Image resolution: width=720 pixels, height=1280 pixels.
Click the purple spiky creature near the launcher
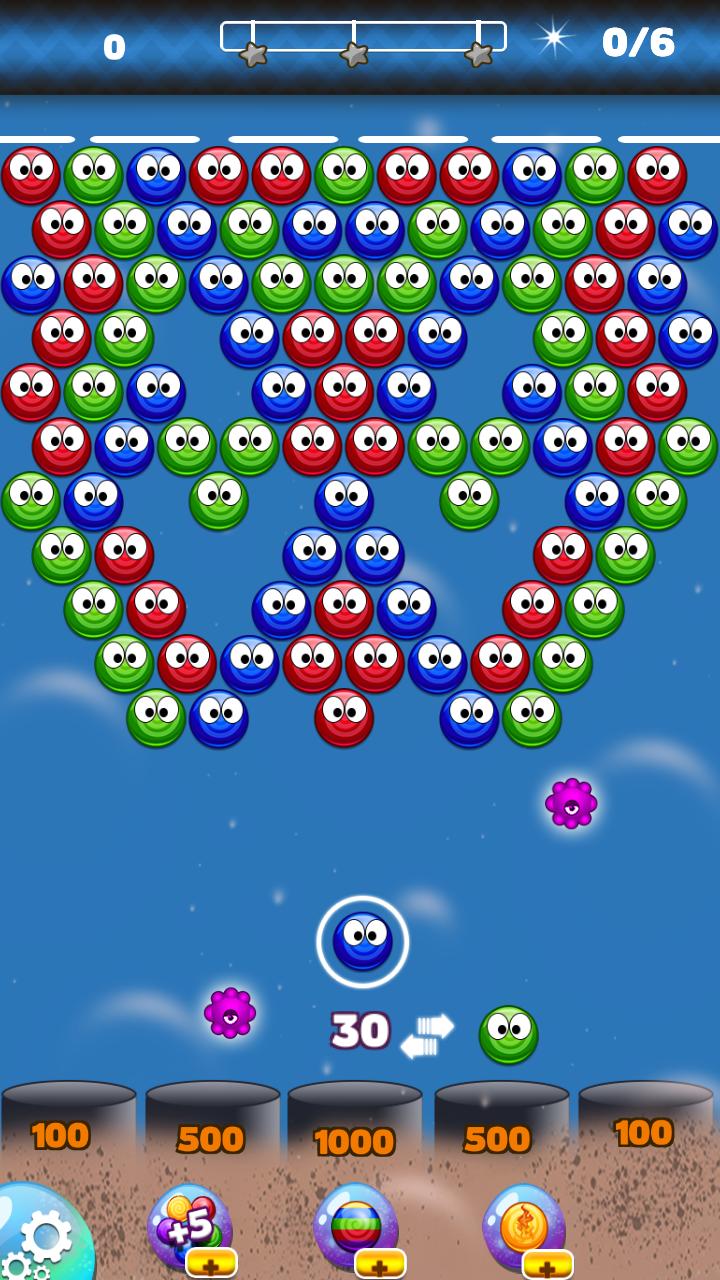click(232, 1015)
